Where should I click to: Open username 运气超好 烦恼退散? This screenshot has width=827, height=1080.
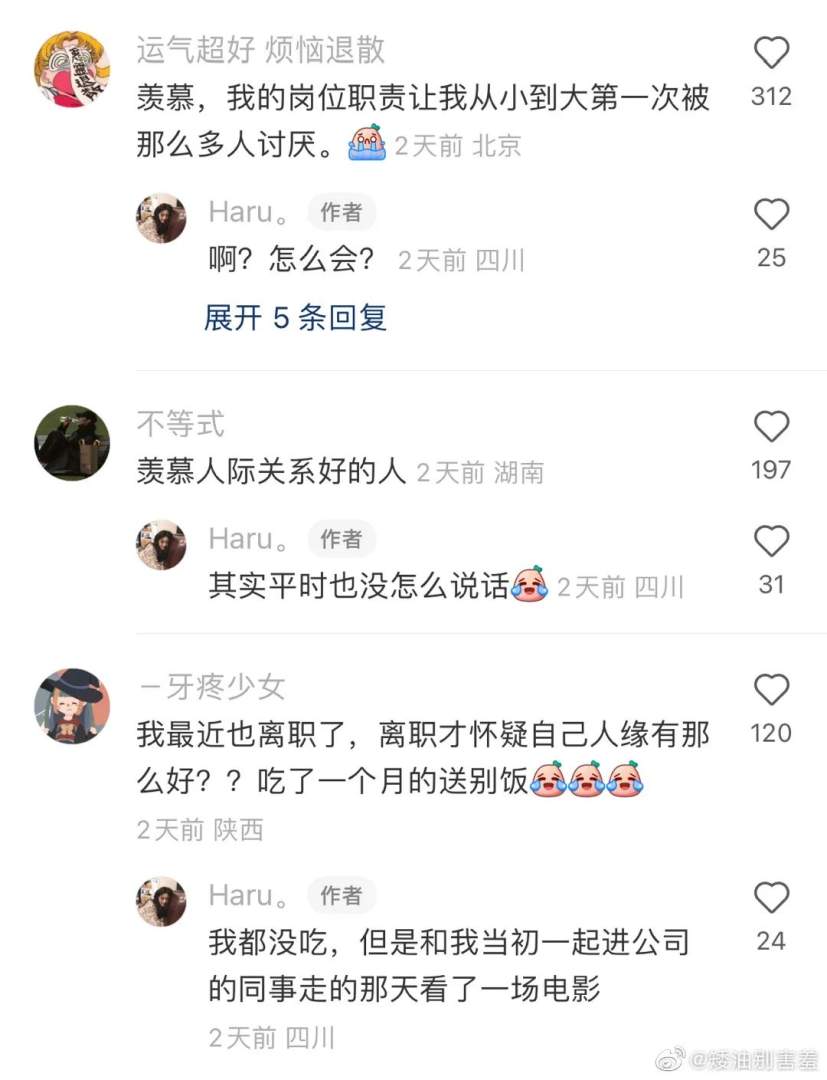coord(261,49)
